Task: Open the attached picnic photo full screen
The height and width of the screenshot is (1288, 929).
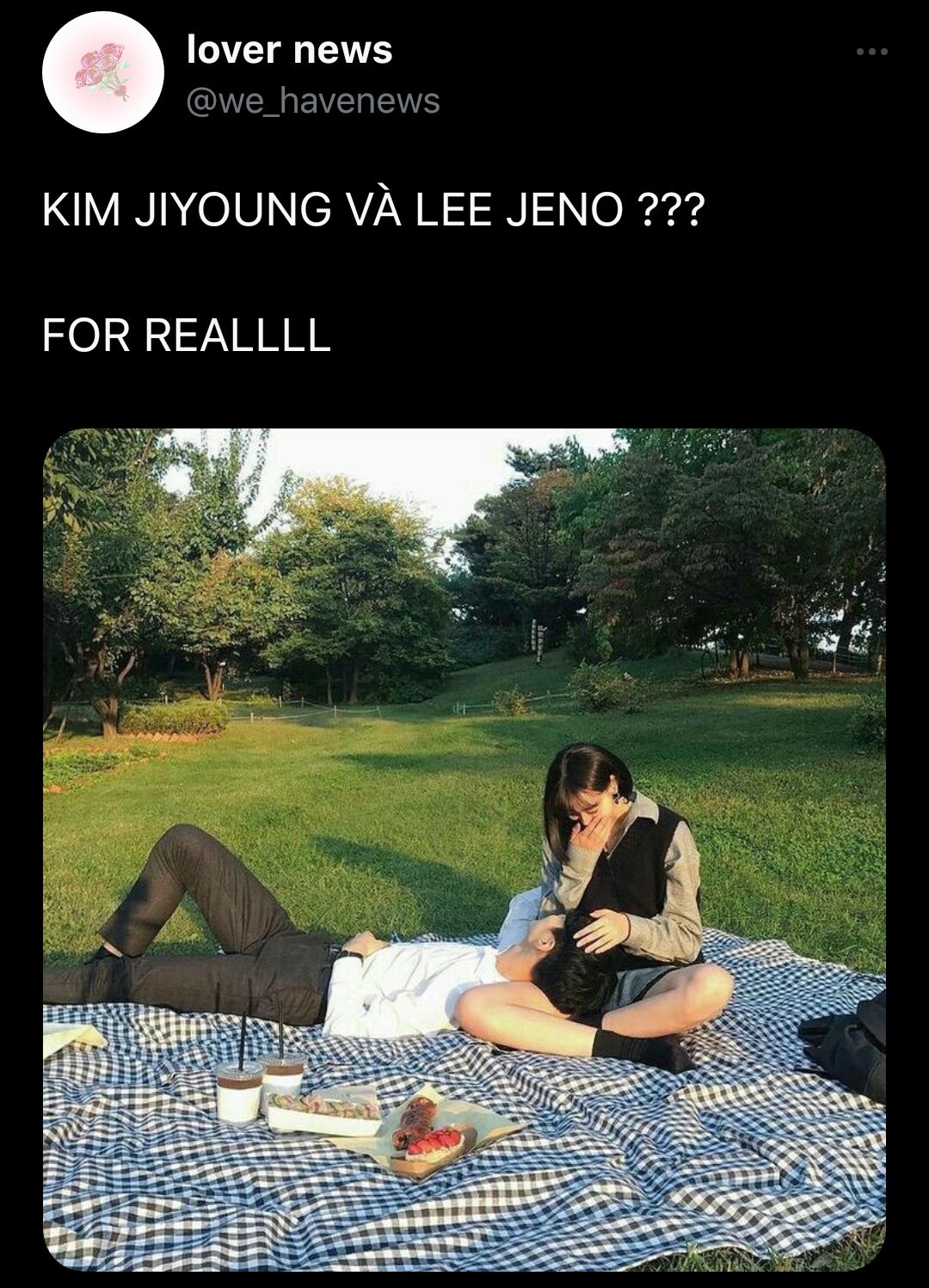Action: [x=464, y=849]
